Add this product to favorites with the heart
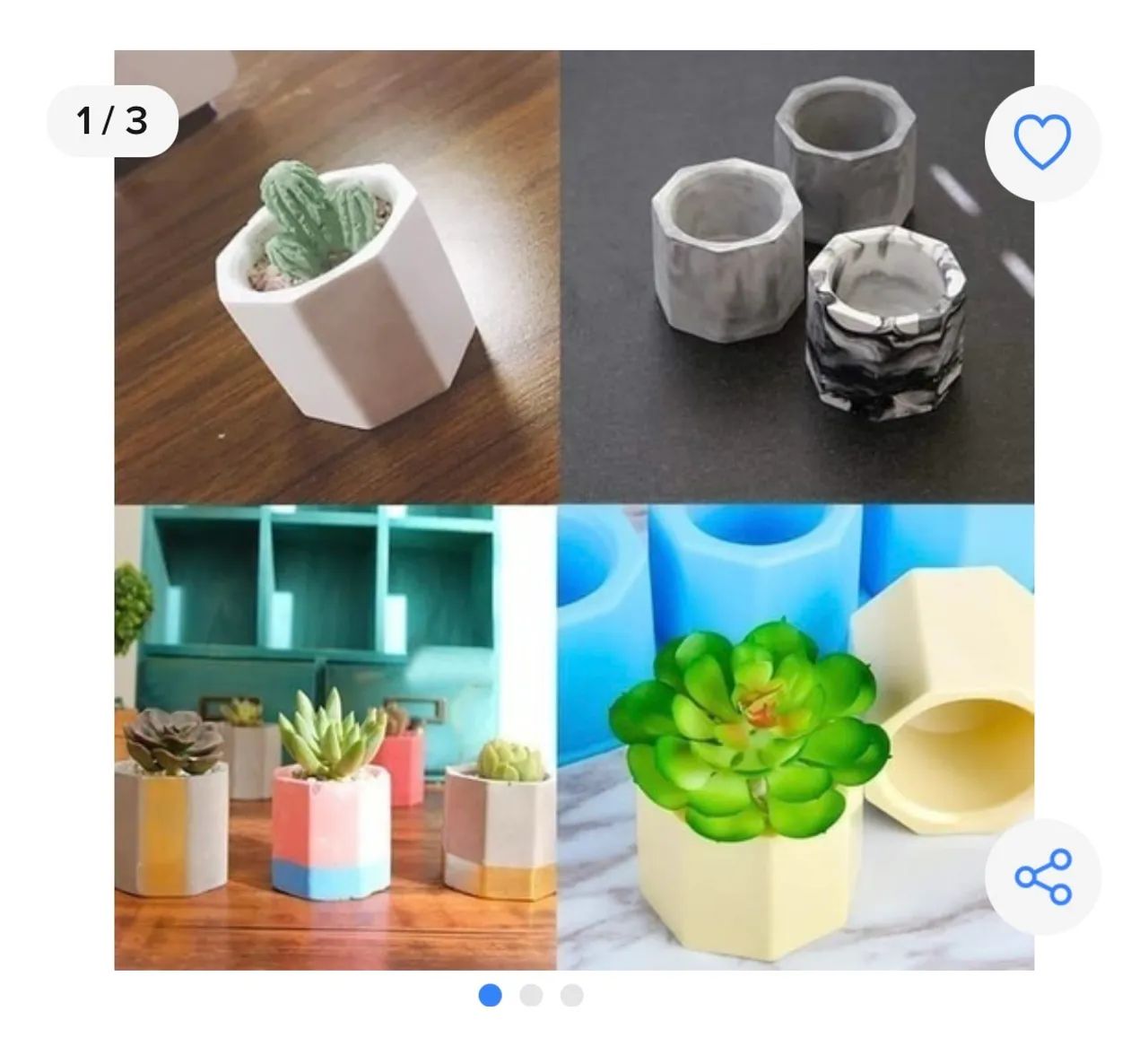The width and height of the screenshot is (1148, 1055). pyautogui.click(x=1041, y=143)
